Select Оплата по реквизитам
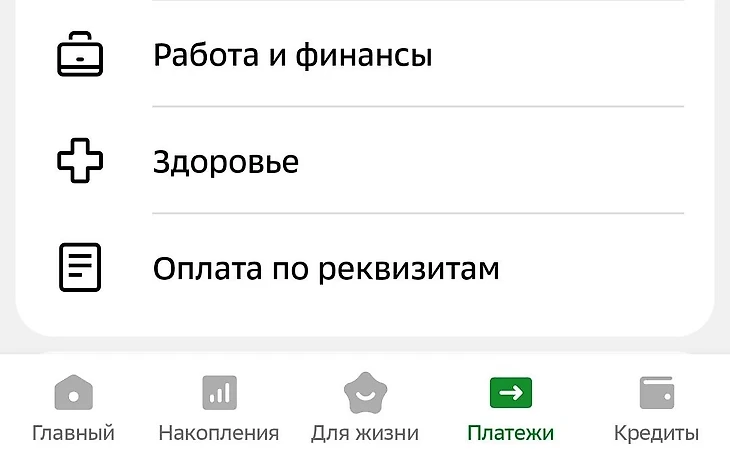The width and height of the screenshot is (730, 461). click(x=325, y=268)
